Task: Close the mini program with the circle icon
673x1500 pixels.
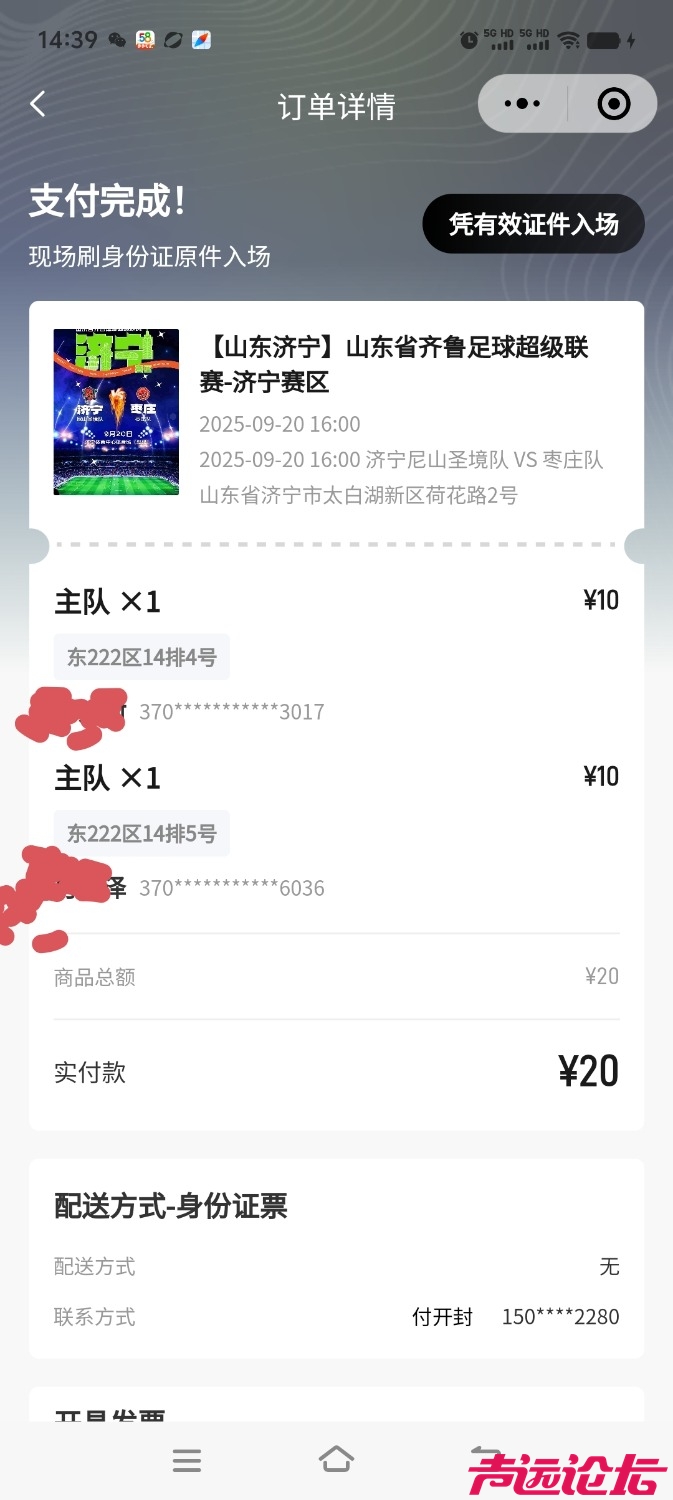Action: pyautogui.click(x=613, y=104)
